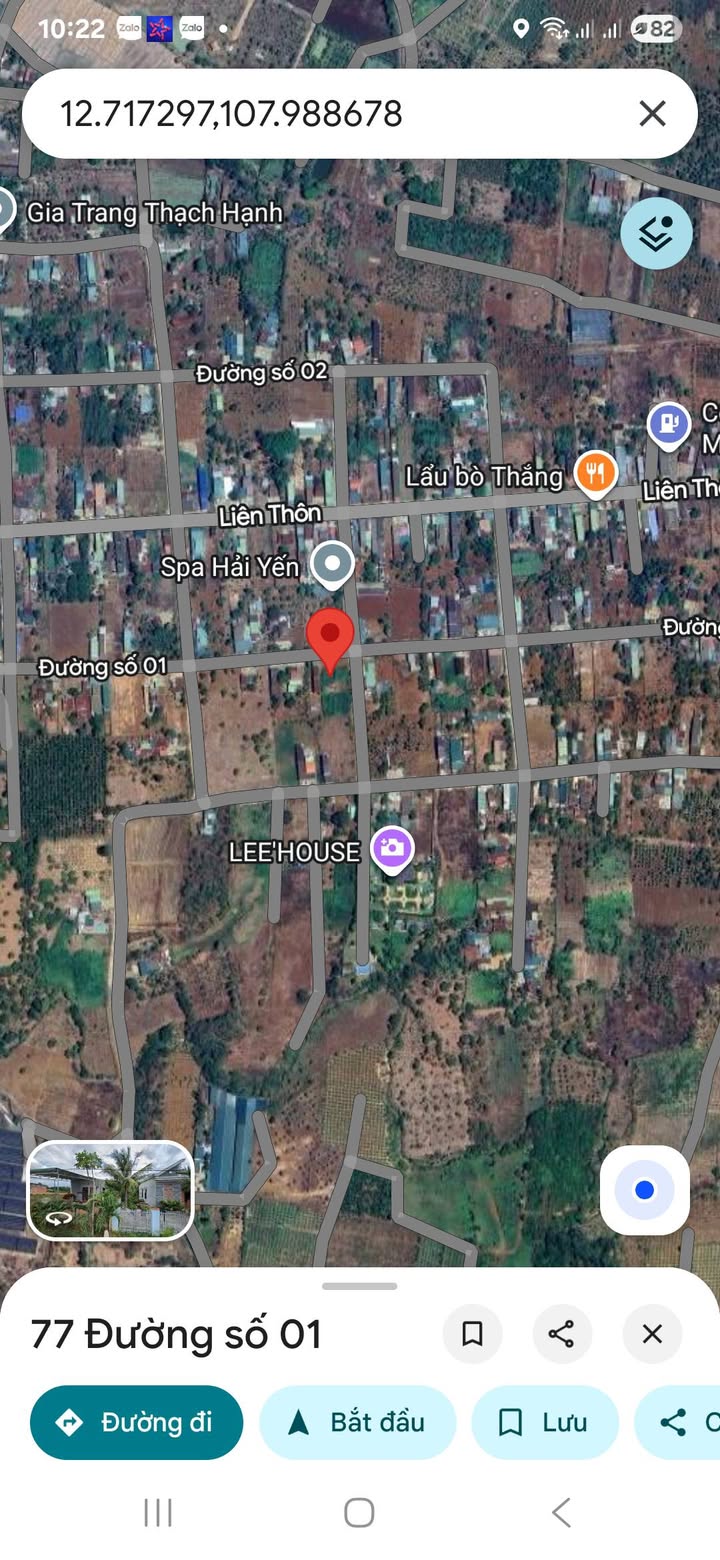The height and width of the screenshot is (1560, 720).
Task: Center the map on my location
Action: coord(644,1190)
